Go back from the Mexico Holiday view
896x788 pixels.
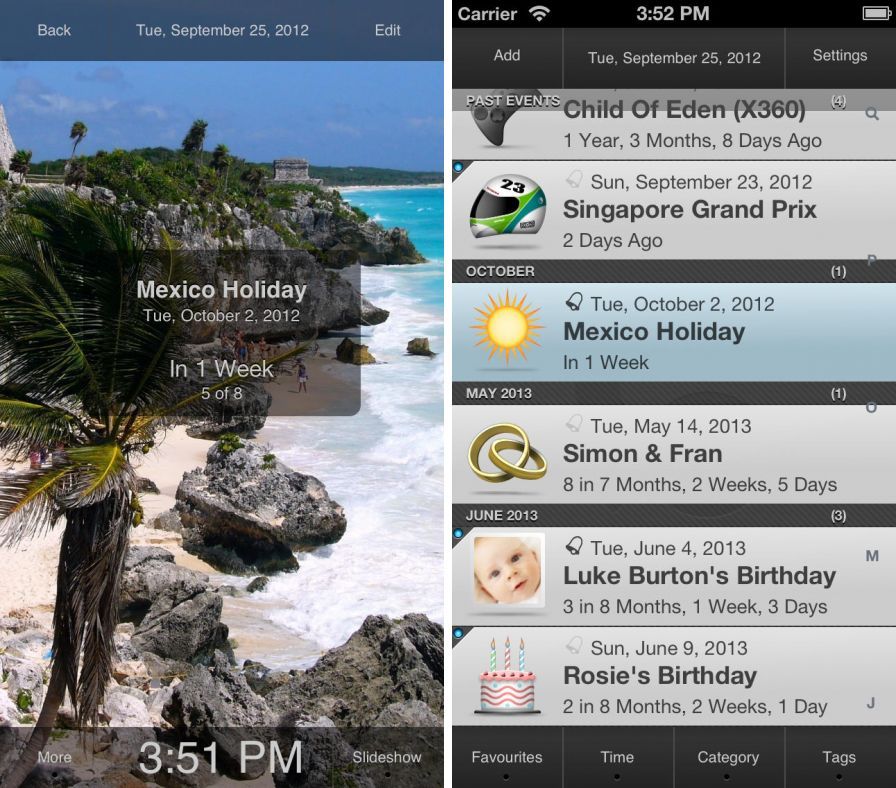coord(54,30)
